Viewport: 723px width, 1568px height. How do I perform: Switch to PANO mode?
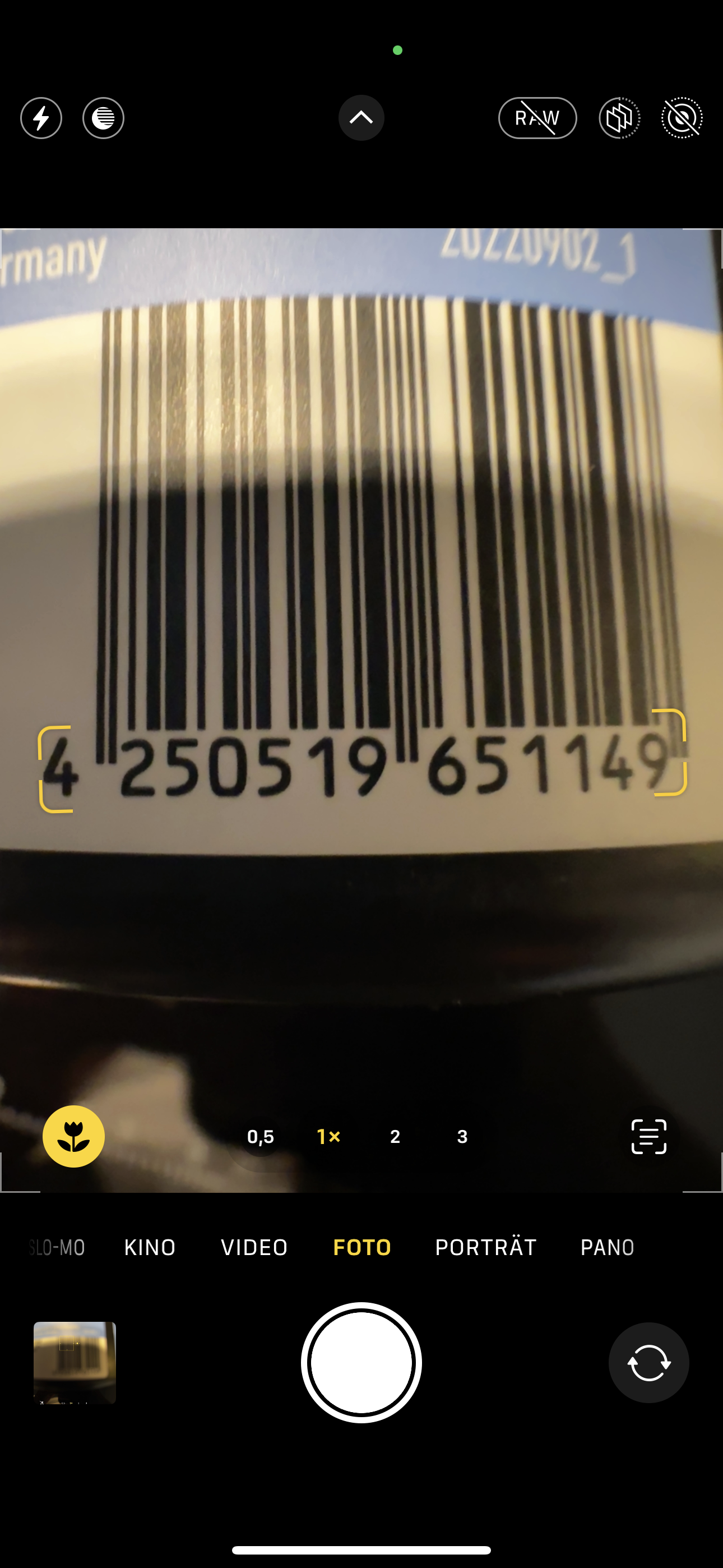click(x=608, y=1247)
